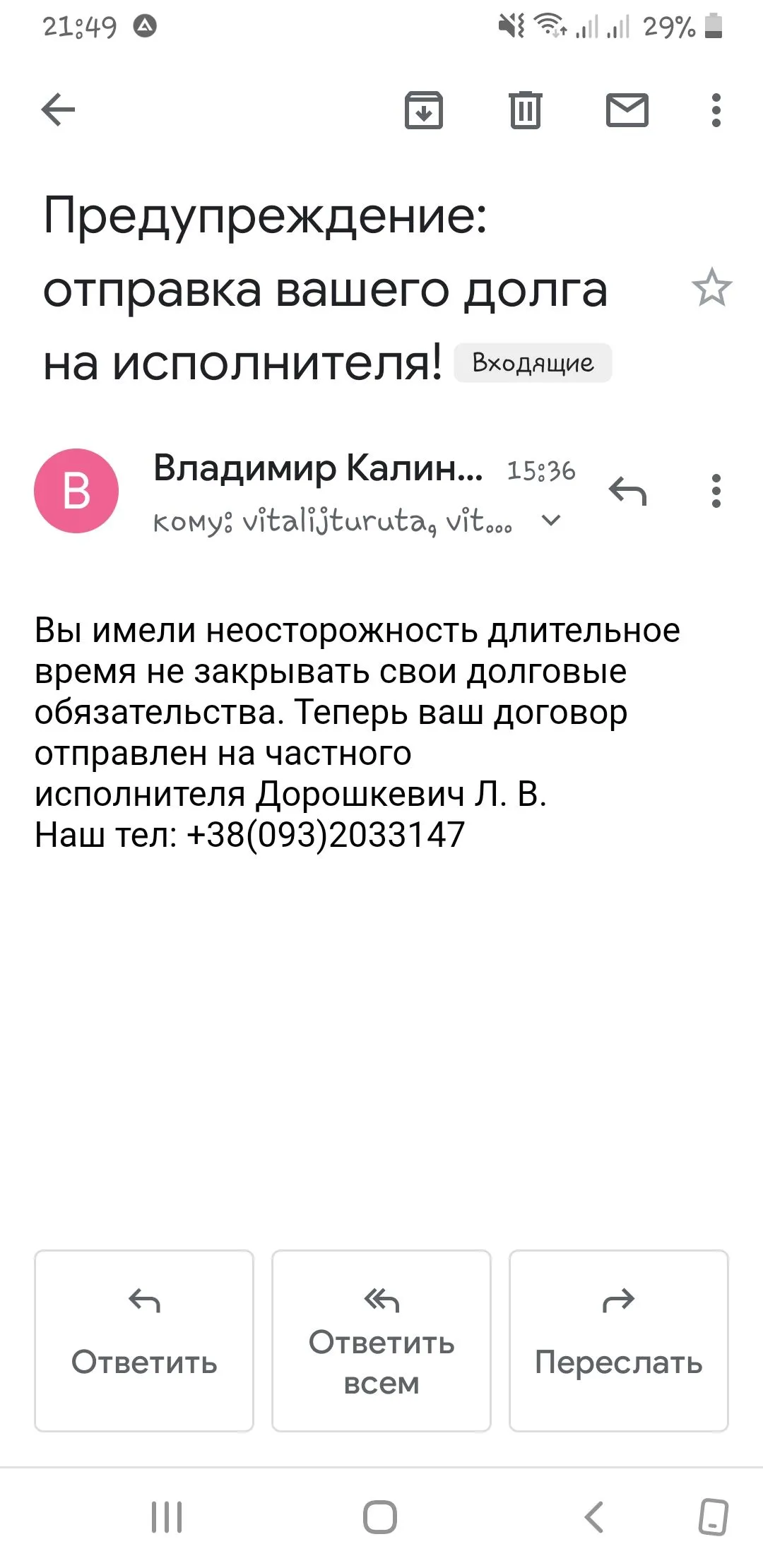Star this email

click(711, 288)
